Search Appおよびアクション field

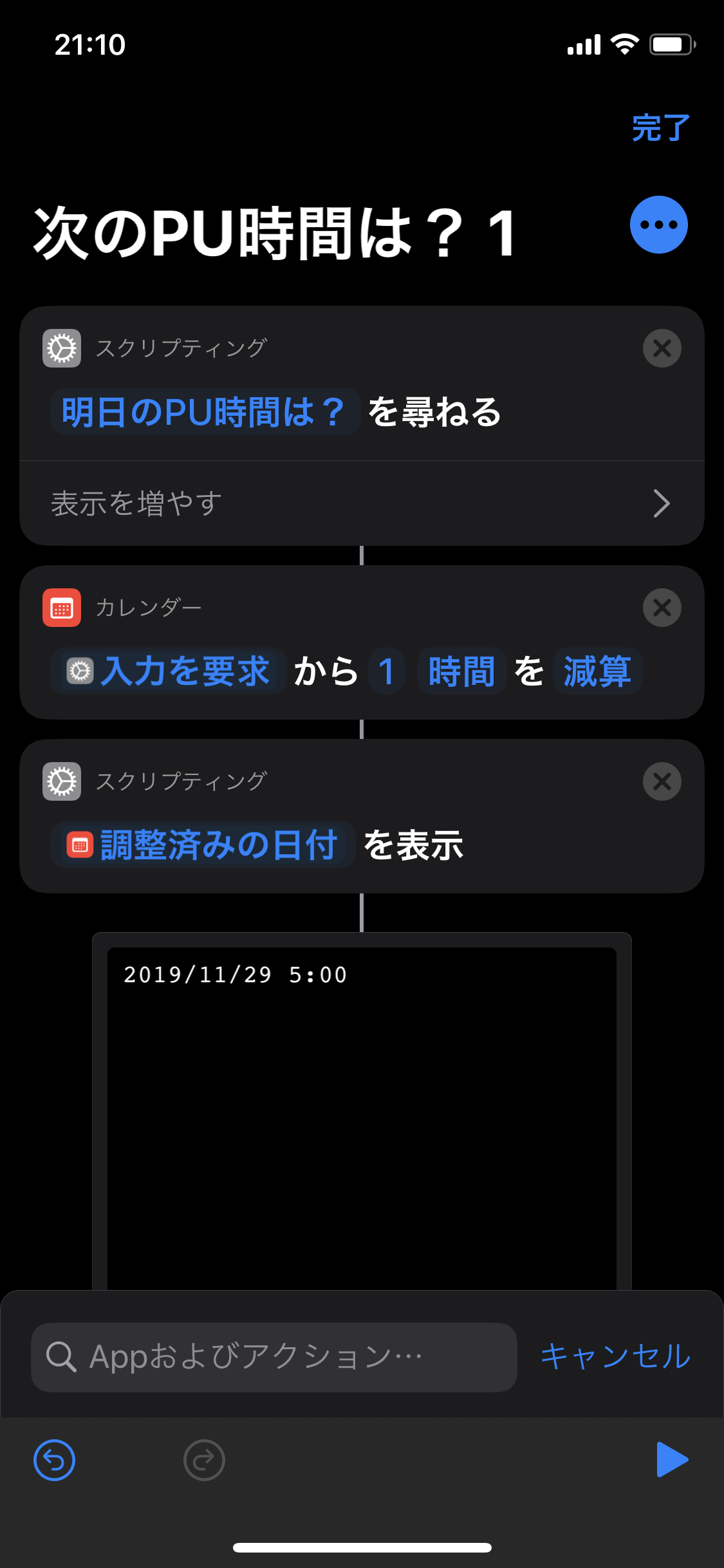pos(274,1357)
